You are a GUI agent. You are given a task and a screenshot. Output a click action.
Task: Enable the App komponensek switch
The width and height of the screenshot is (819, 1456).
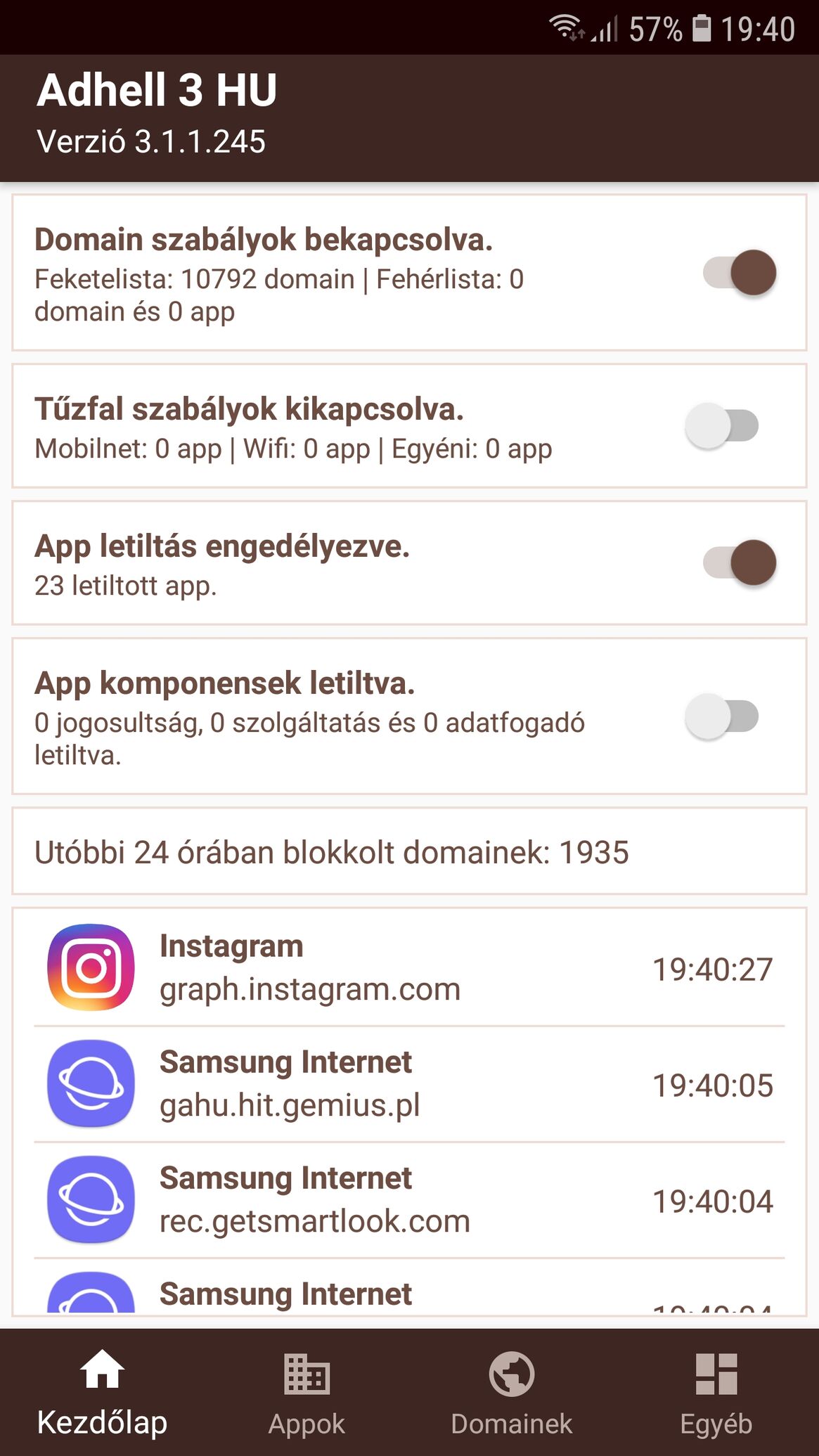pos(722,717)
